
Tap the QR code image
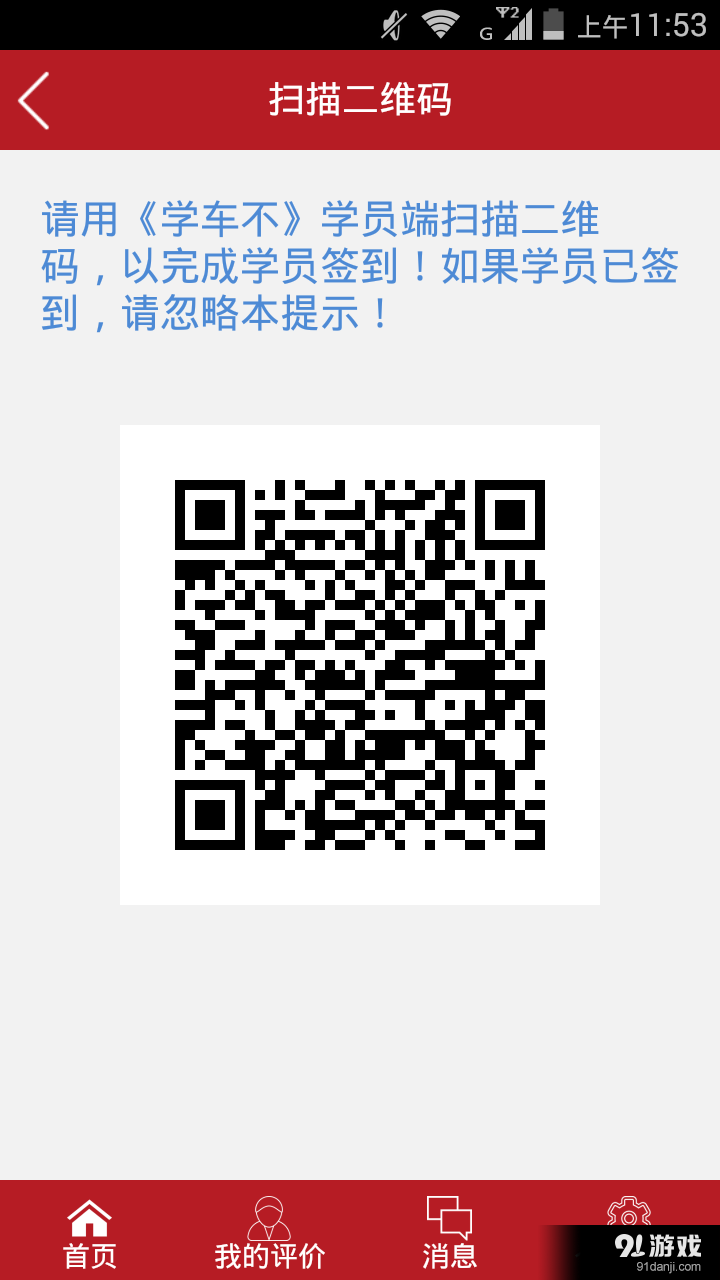pyautogui.click(x=359, y=665)
